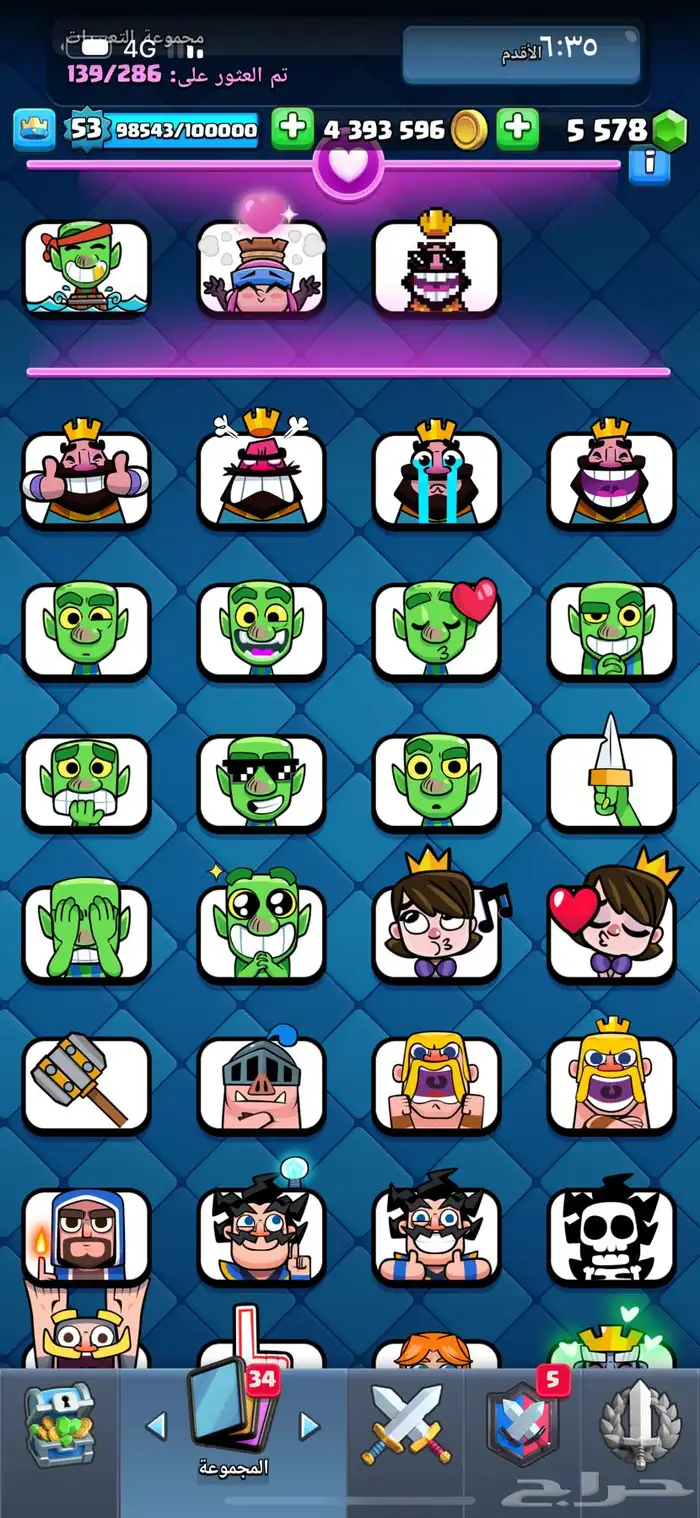Pick the hammer emote
Screen dimensions: 700x1518
[x=86, y=1084]
